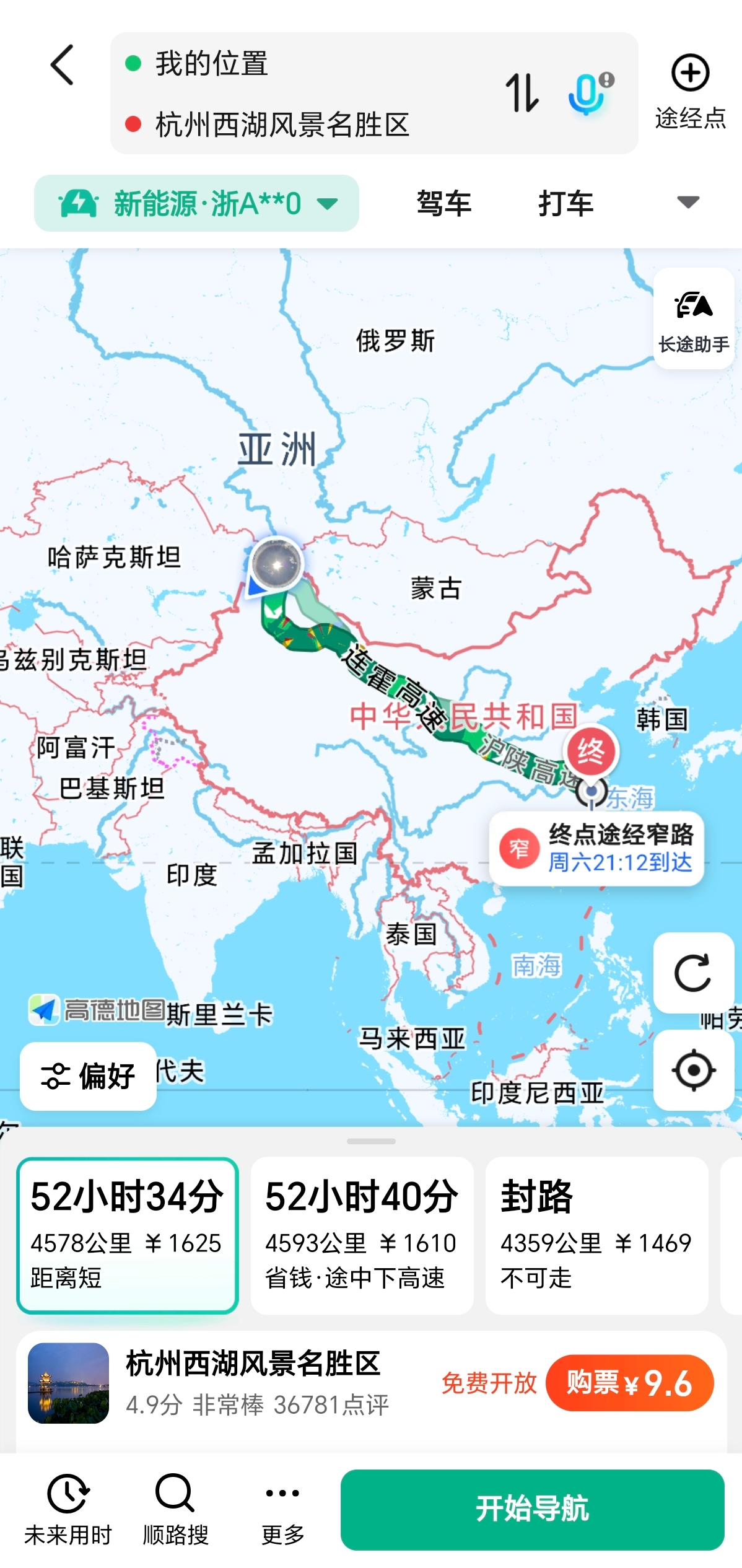The width and height of the screenshot is (742, 1568).
Task: Expand the 新能源·浙A**0 vehicle dropdown
Action: click(x=196, y=203)
